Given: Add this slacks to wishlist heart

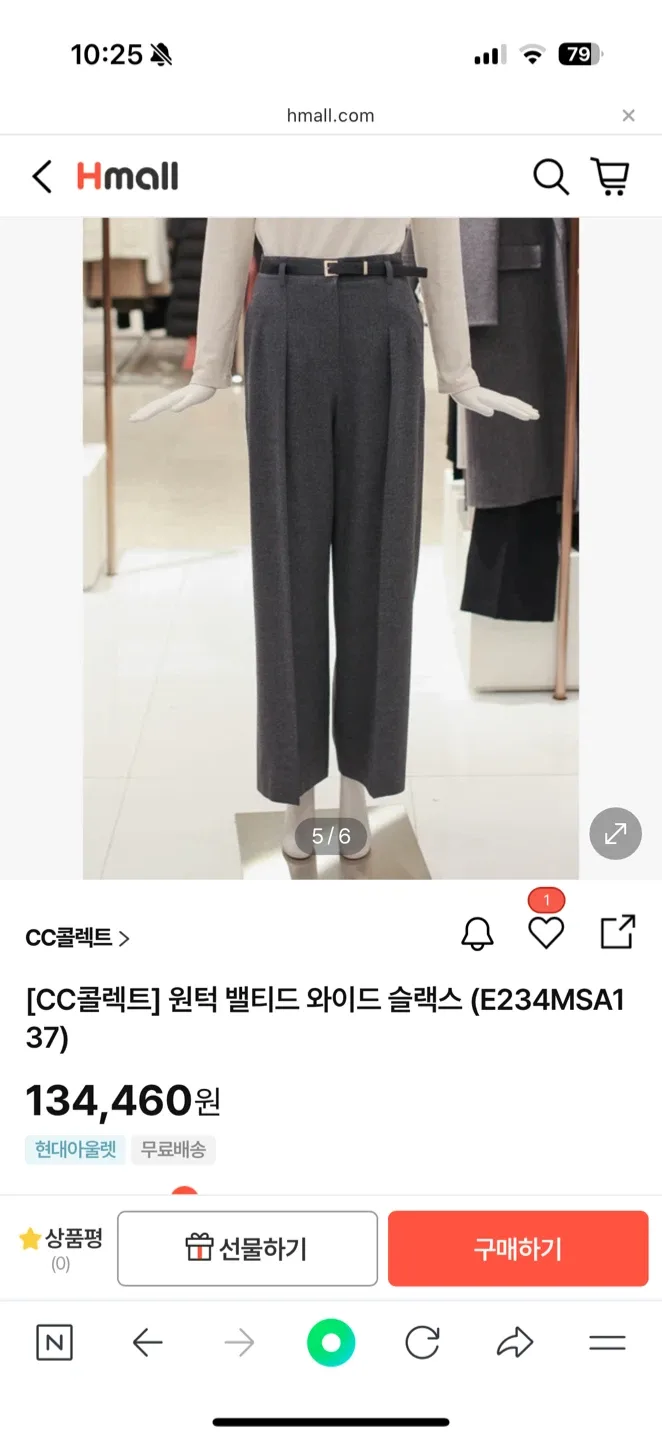Looking at the screenshot, I should click(x=546, y=933).
